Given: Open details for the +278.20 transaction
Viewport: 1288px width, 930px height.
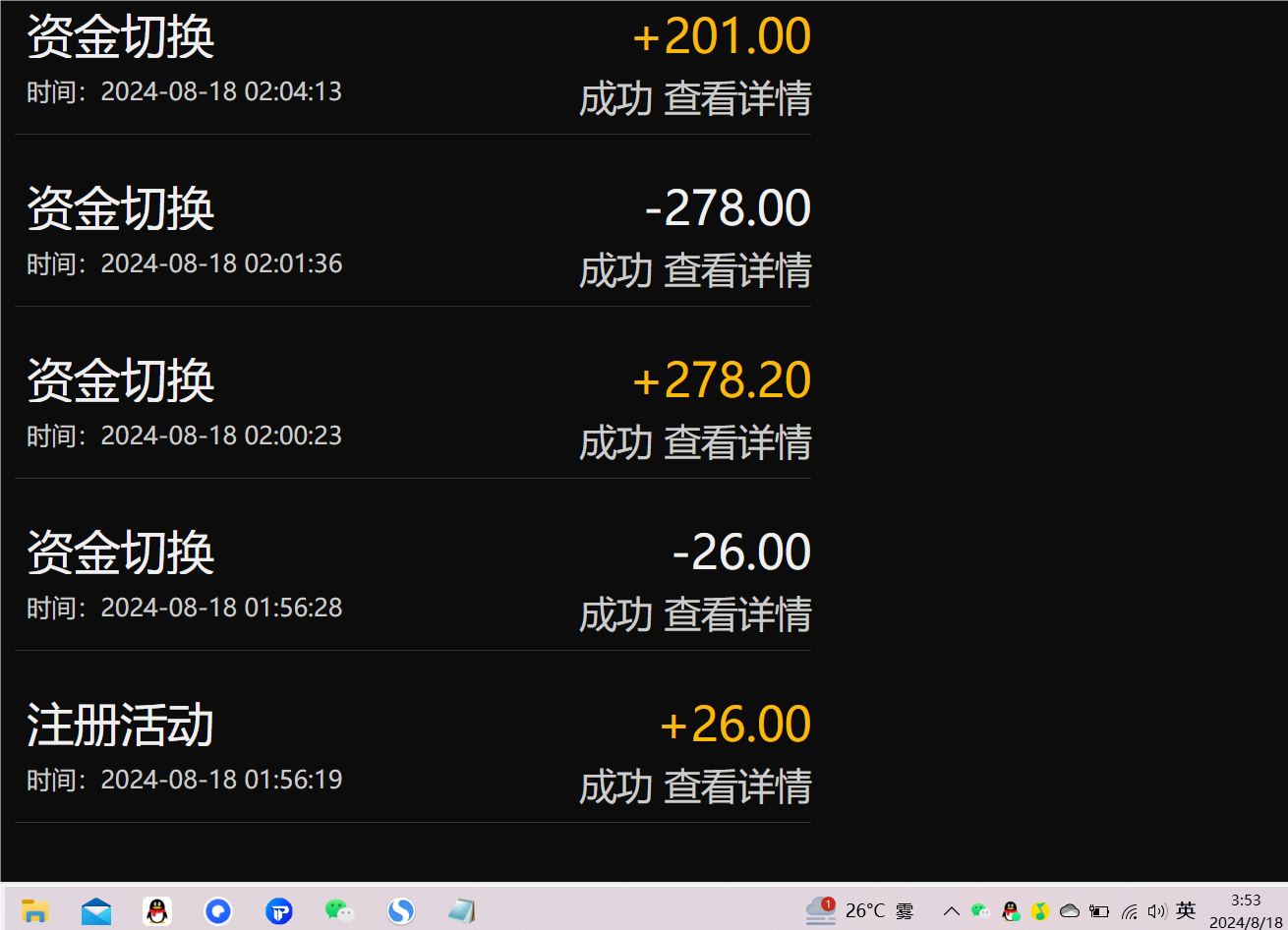Looking at the screenshot, I should [737, 443].
